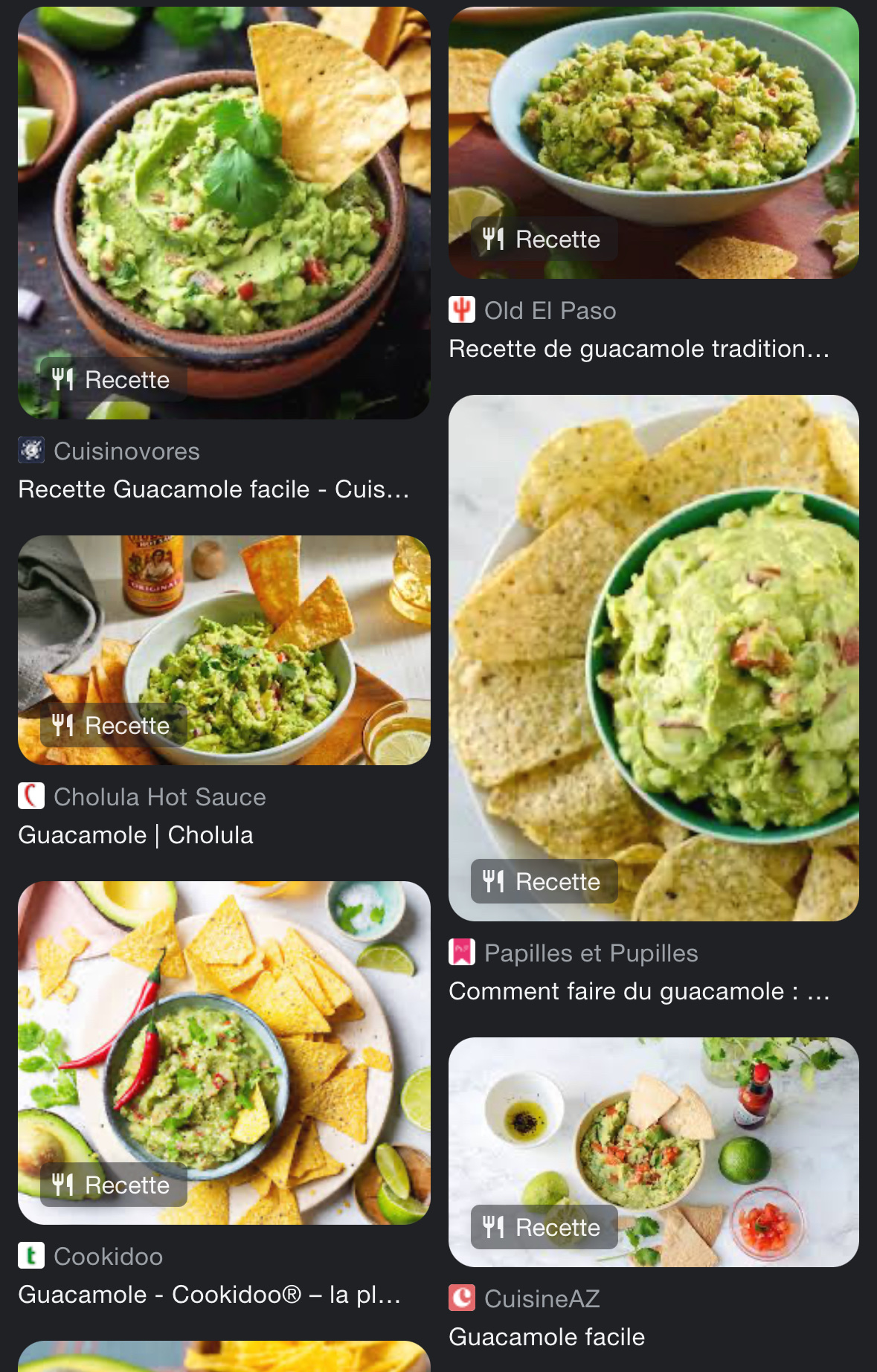This screenshot has width=877, height=1372.
Task: Open the Old El Paso guacamole image
Action: [x=653, y=143]
